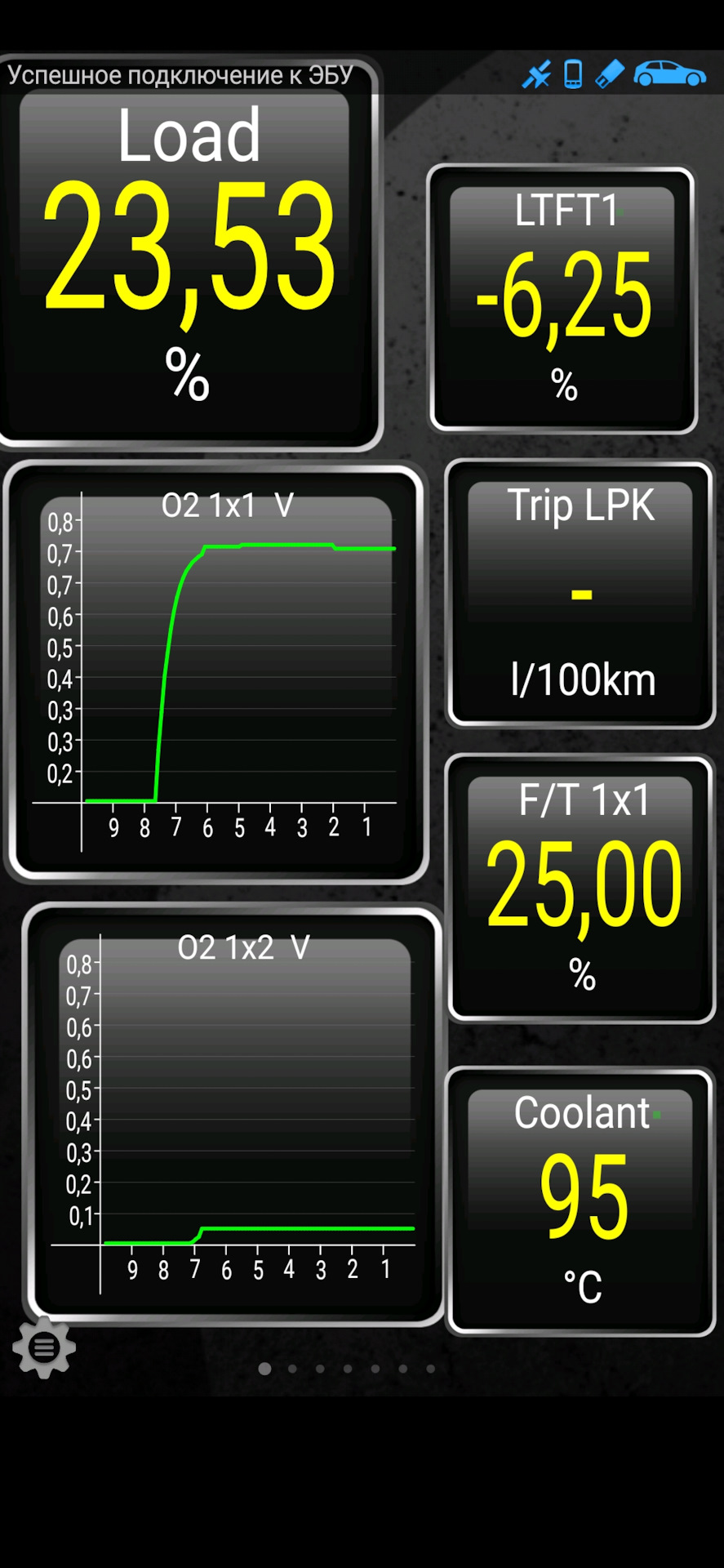Open the Trip LPK gauge

[580, 594]
